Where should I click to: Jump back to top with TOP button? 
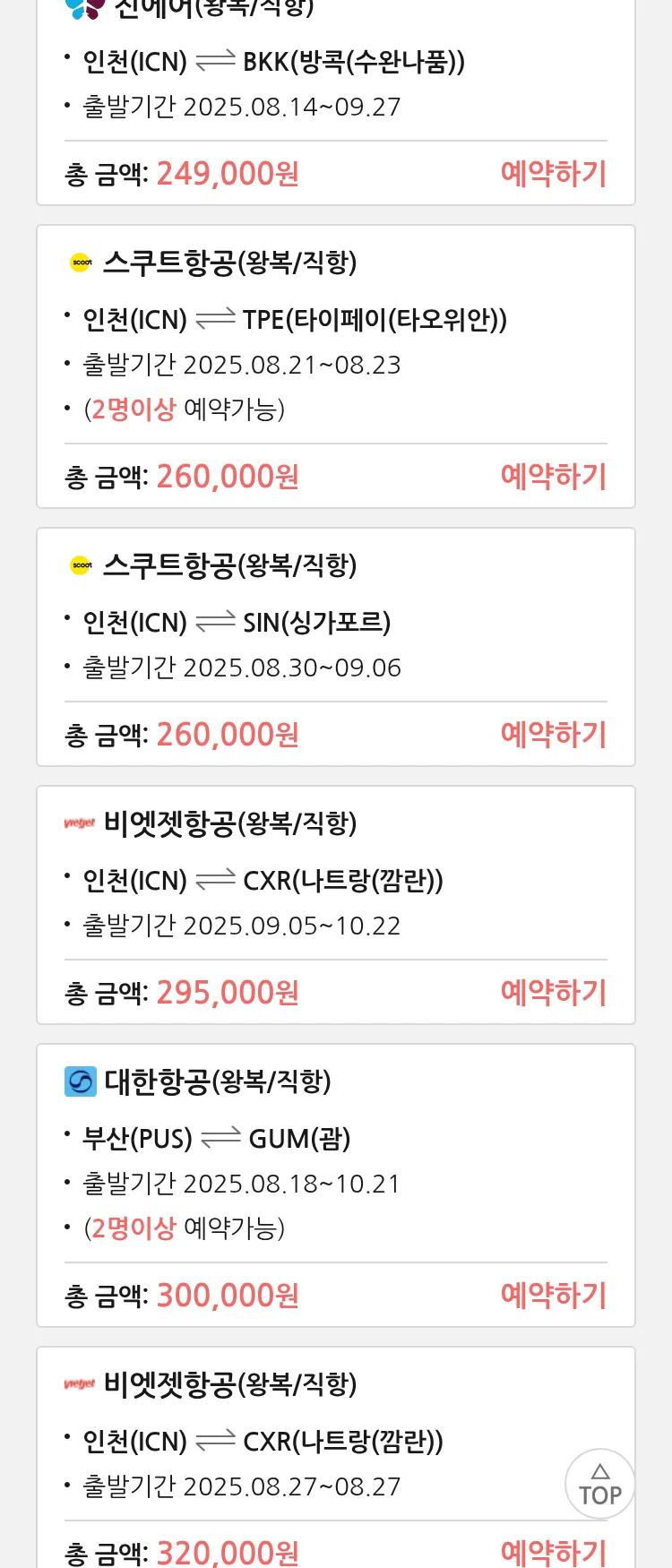click(599, 1483)
